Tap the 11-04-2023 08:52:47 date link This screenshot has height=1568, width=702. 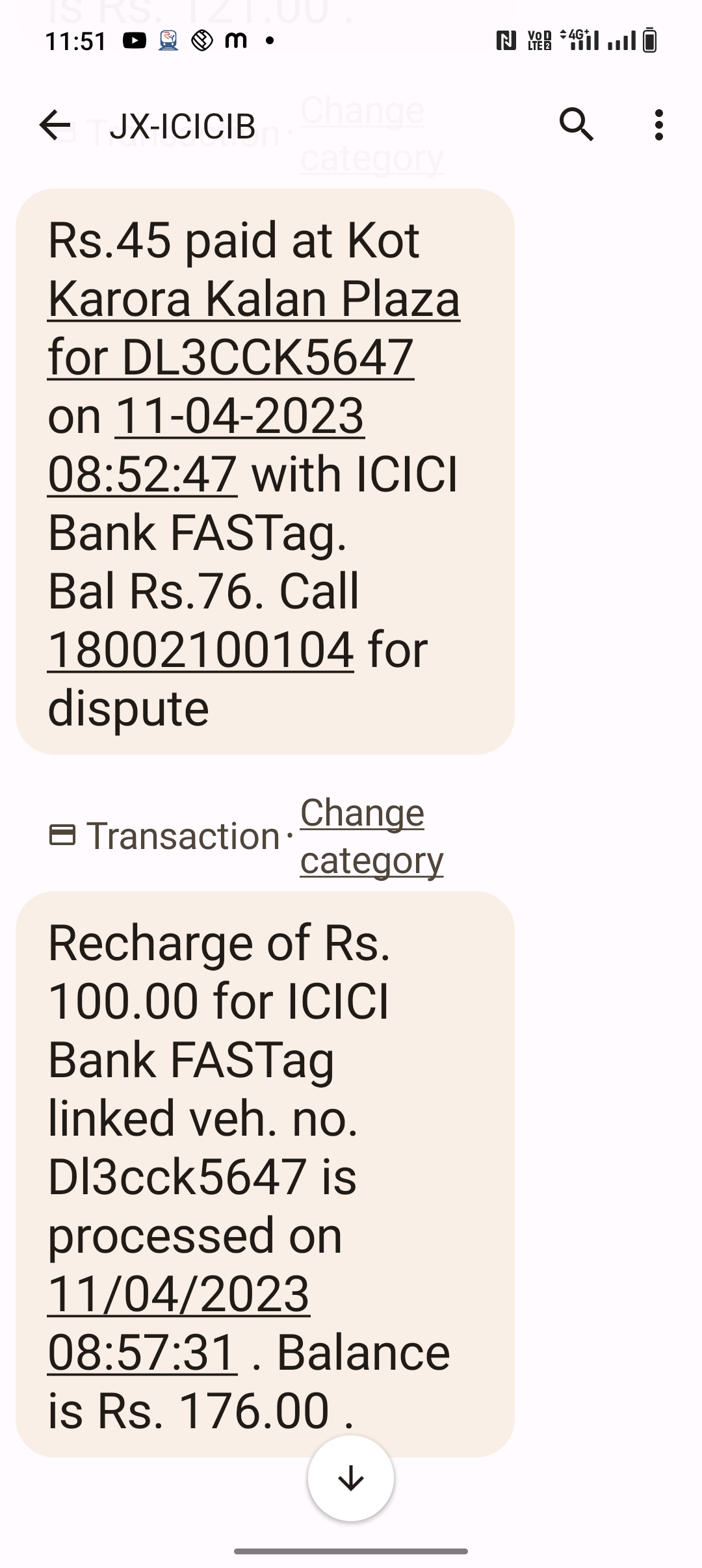coord(206,445)
